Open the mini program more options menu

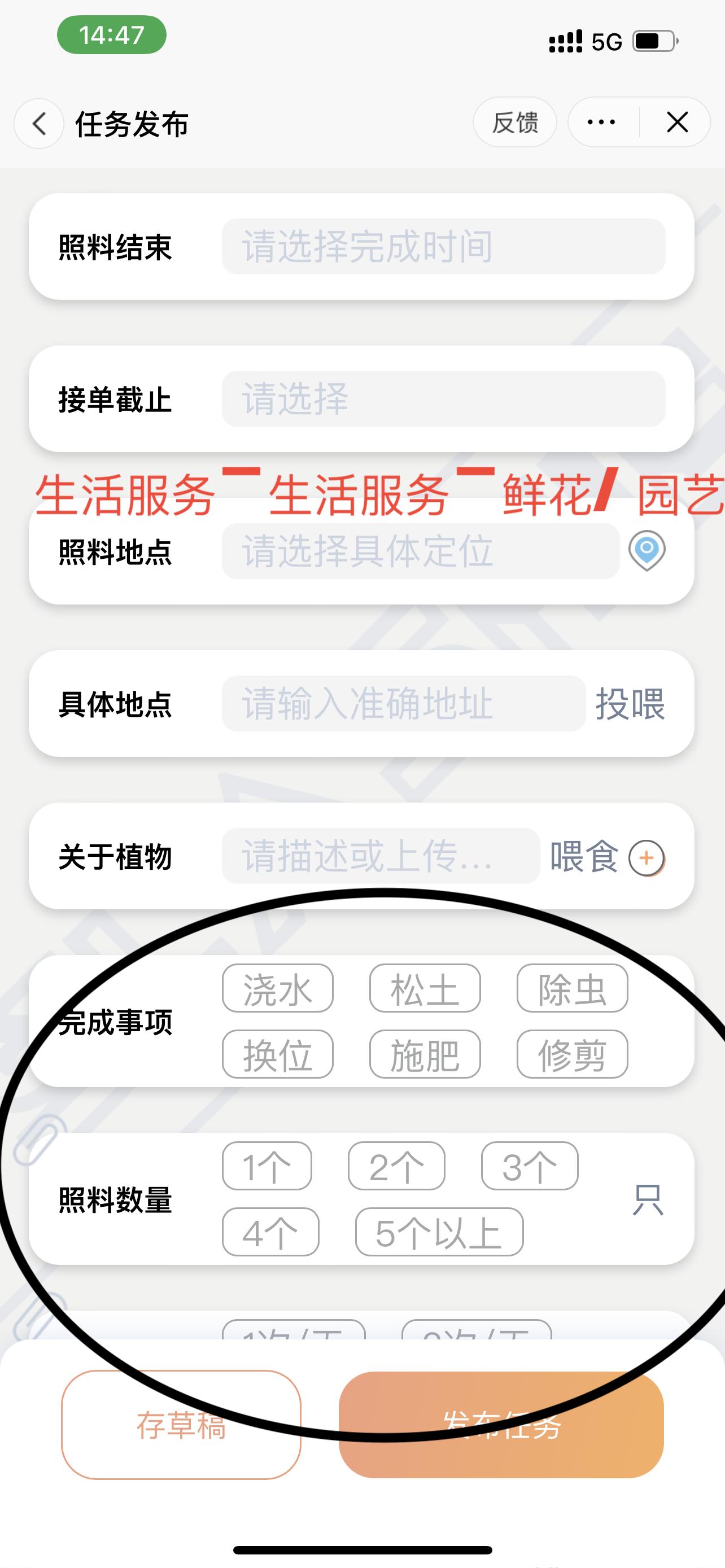601,122
